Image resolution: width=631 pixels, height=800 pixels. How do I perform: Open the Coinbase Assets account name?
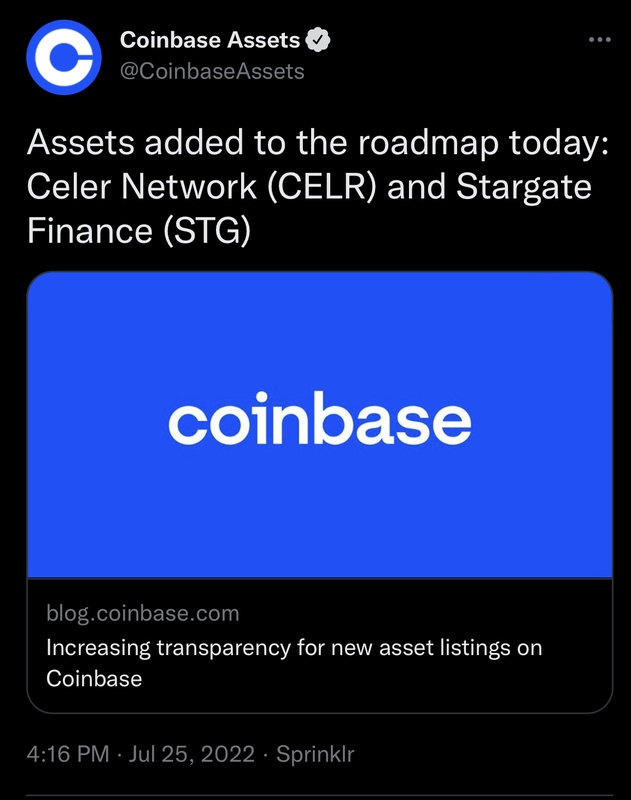point(210,40)
